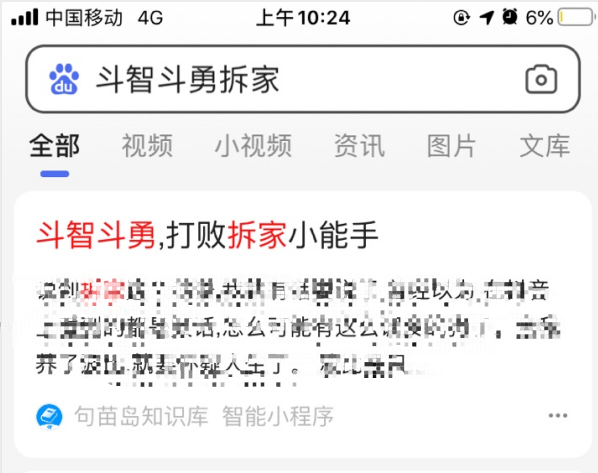The image size is (598, 473).
Task: Tap the search box with 斗智斗勇拆家
Action: point(303,79)
